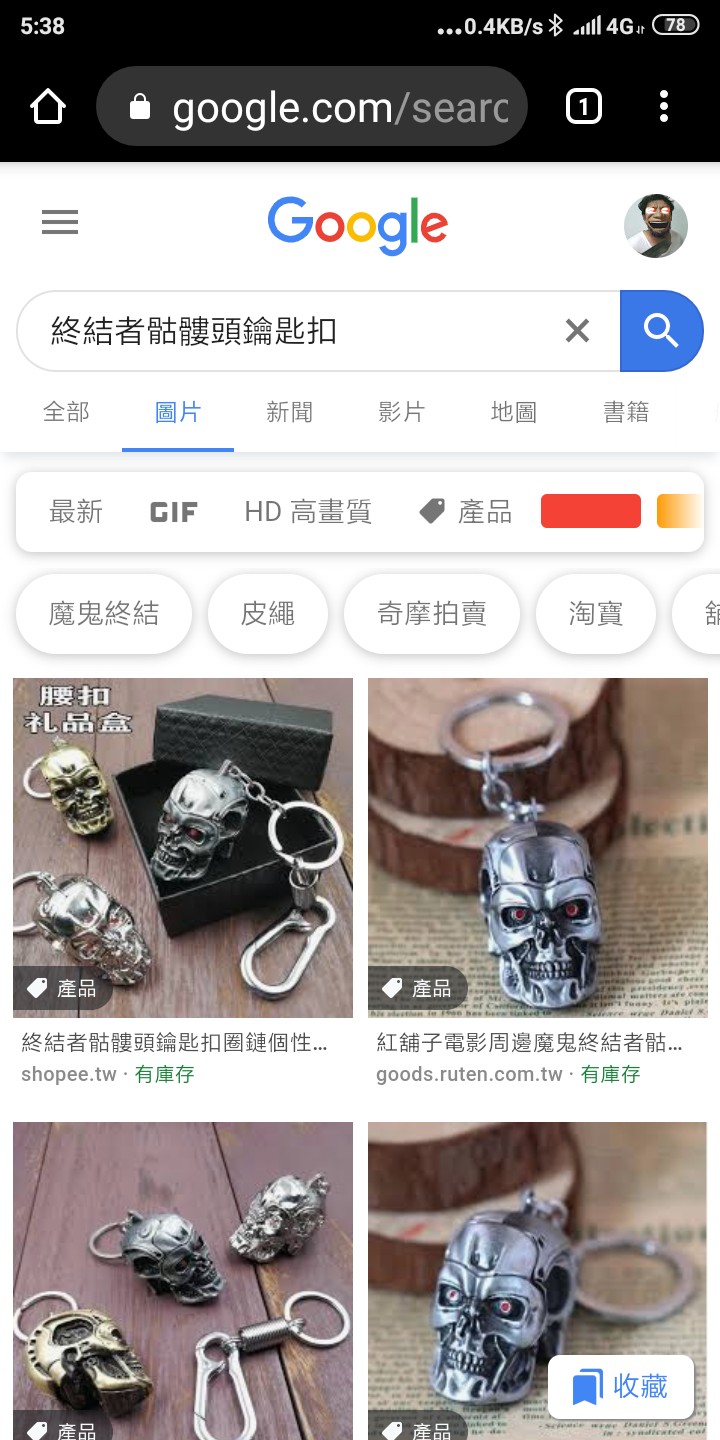This screenshot has height=1440, width=720.
Task: Enable the HD 高畫質 filter
Action: [x=309, y=512]
